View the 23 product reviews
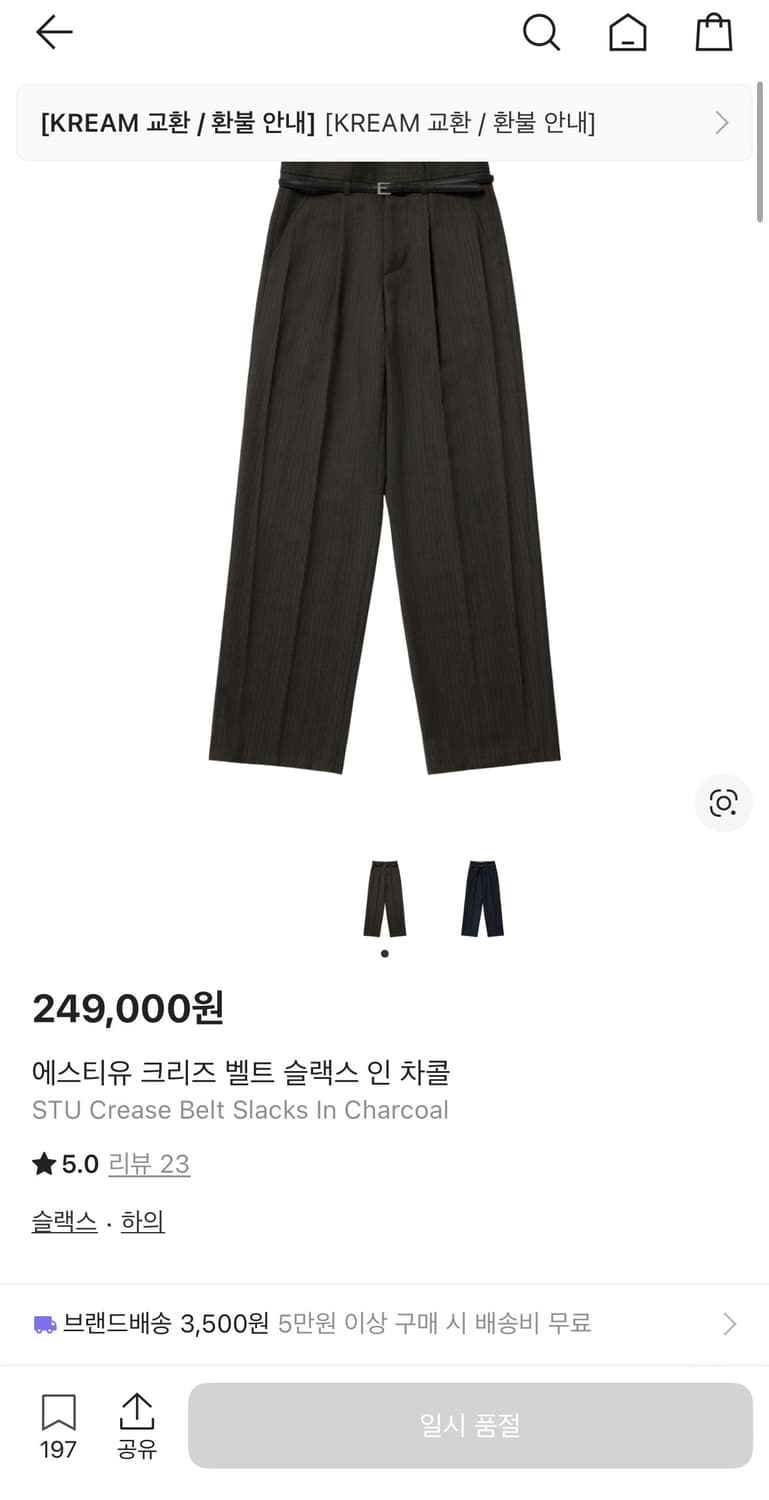 (149, 1164)
